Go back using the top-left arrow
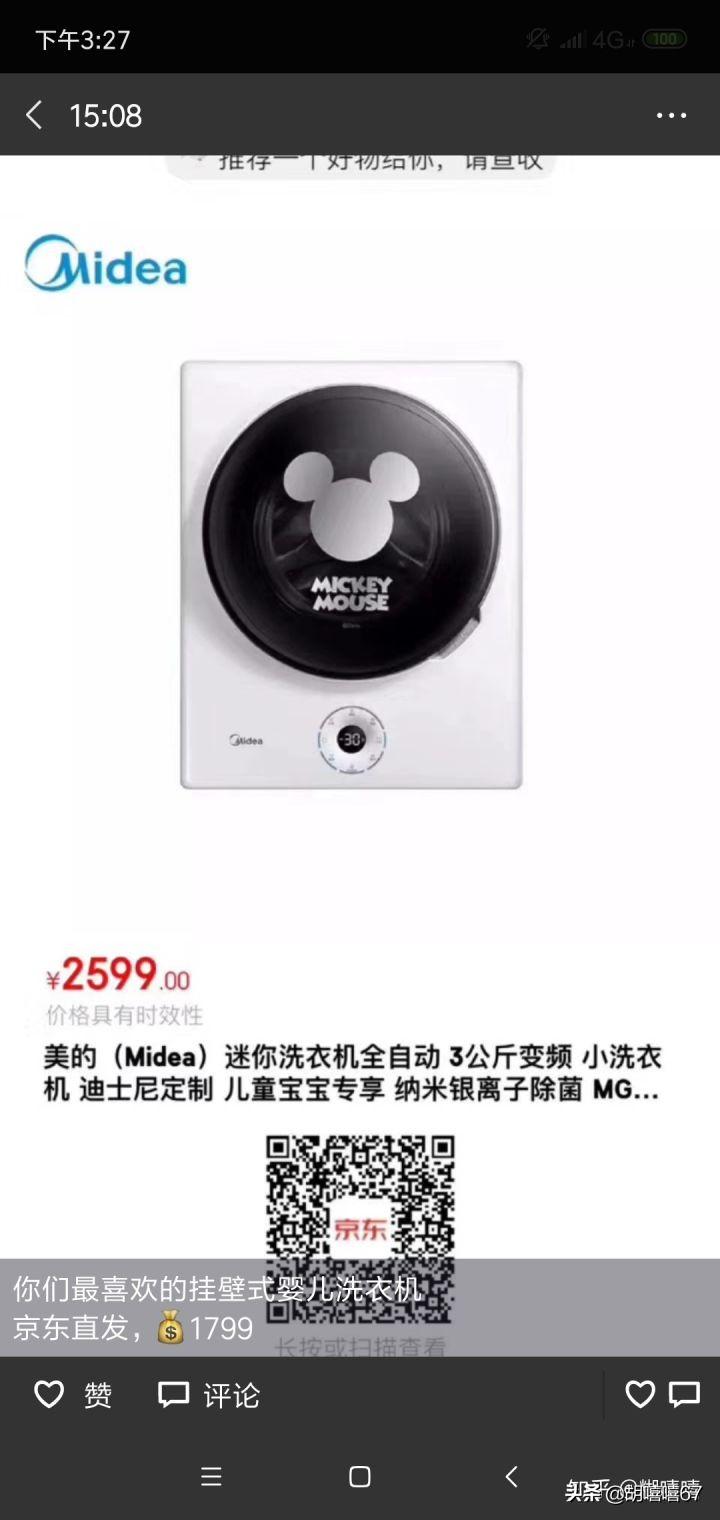This screenshot has height=1520, width=720. [34, 115]
